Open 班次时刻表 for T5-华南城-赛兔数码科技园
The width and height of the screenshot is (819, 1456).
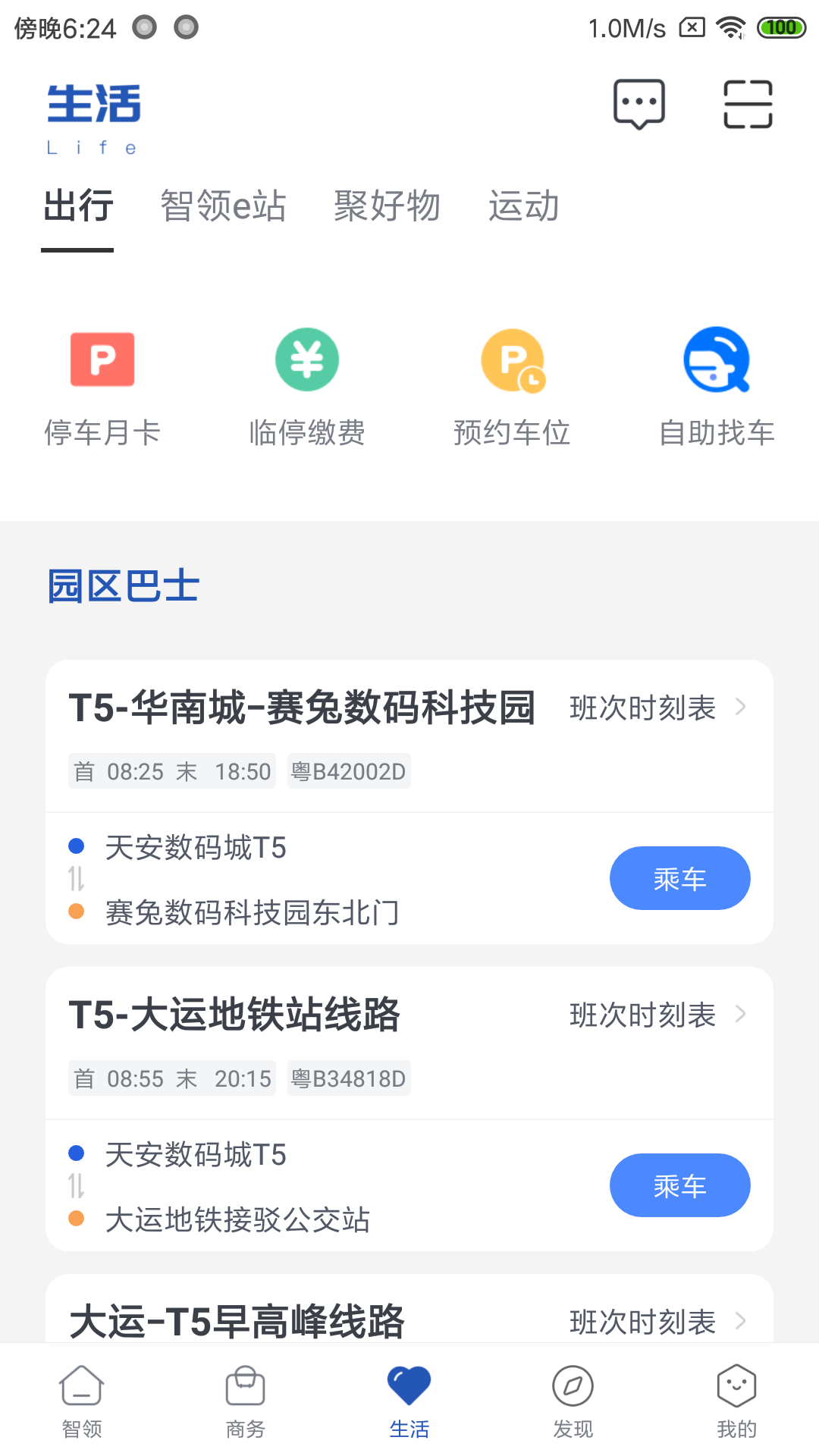(x=642, y=708)
